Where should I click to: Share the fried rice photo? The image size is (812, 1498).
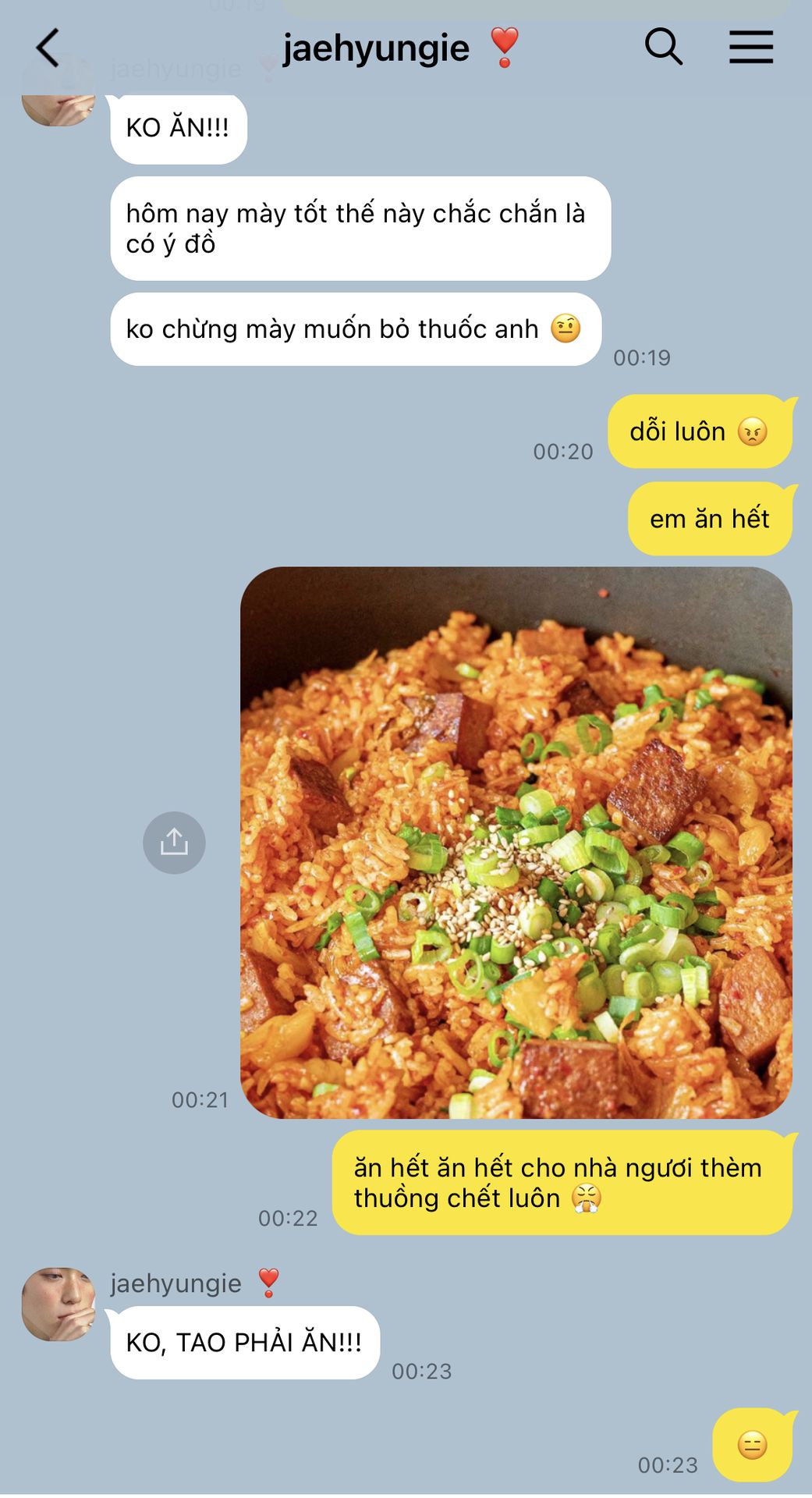pyautogui.click(x=174, y=843)
